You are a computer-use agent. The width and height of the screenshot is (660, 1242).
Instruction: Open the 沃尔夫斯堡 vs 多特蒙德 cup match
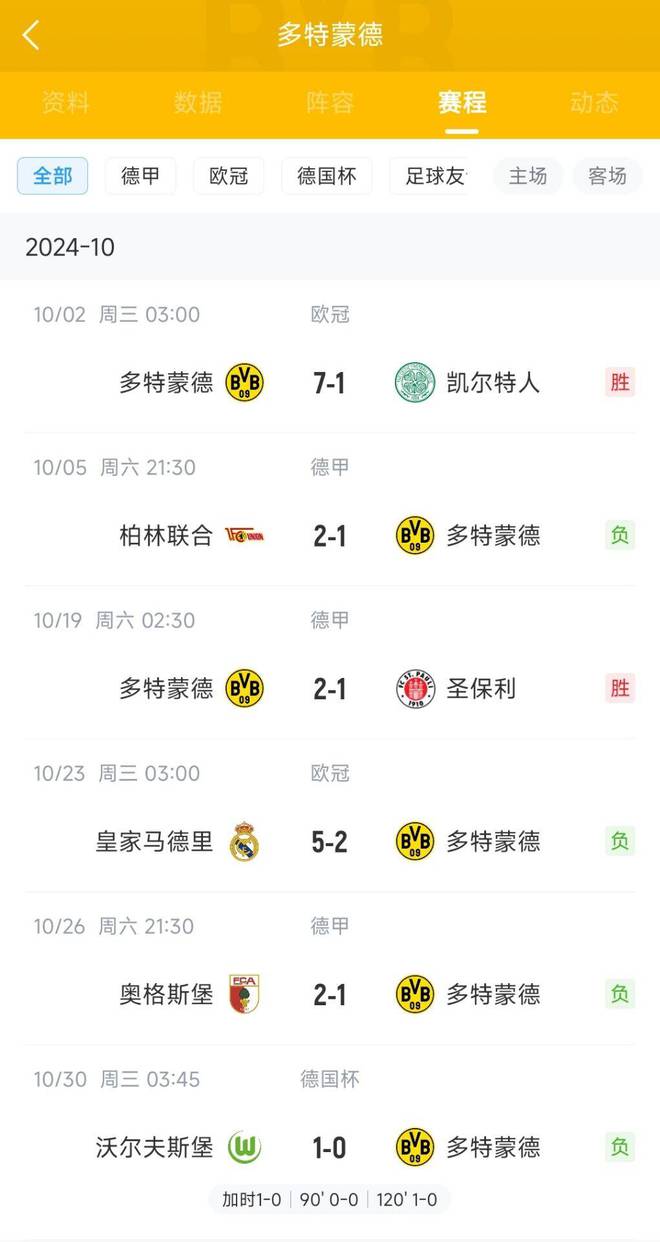pyautogui.click(x=330, y=1137)
